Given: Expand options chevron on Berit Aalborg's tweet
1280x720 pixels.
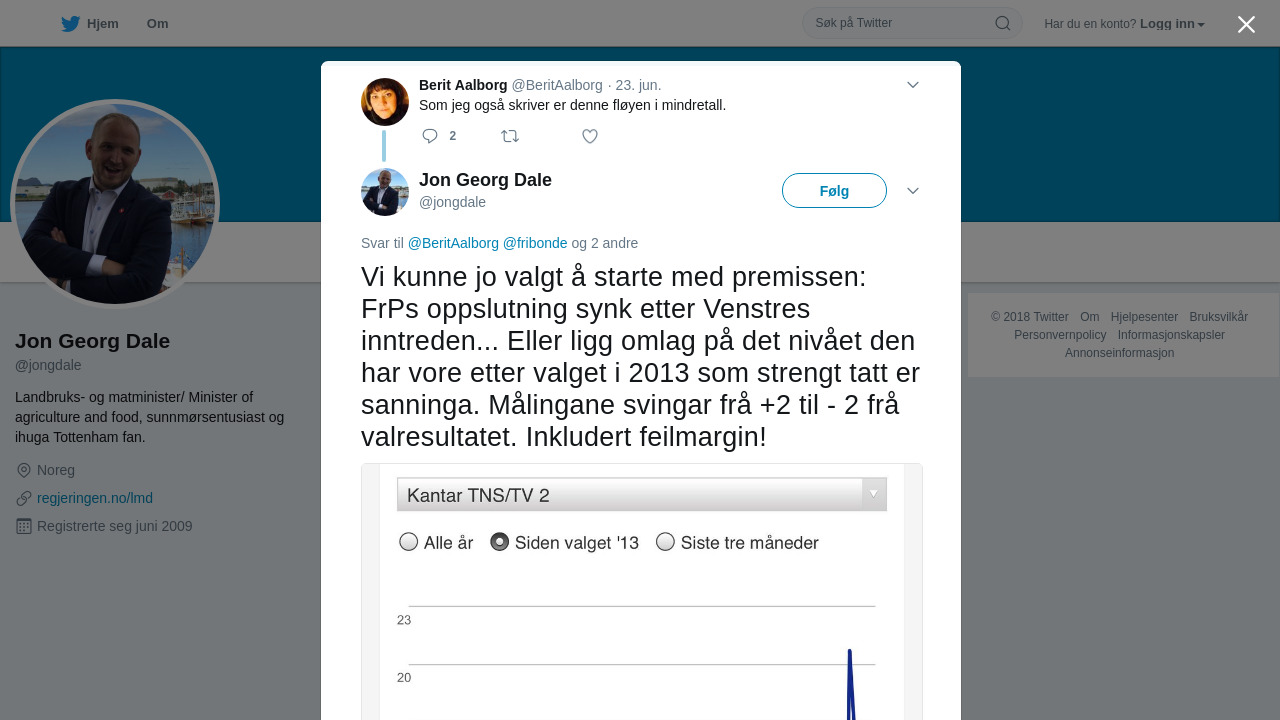Looking at the screenshot, I should point(913,85).
